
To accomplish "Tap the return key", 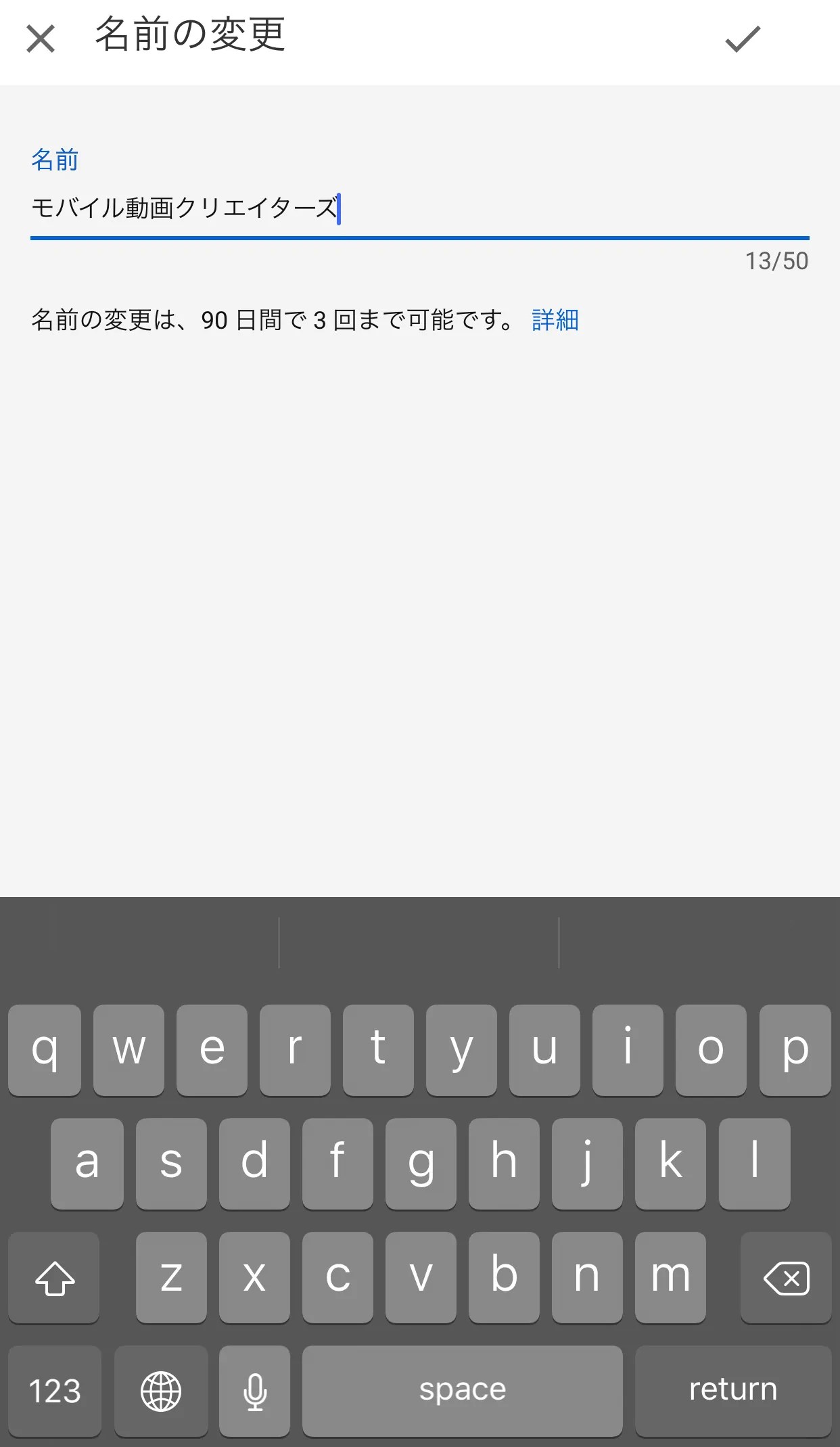I will pos(733,1390).
